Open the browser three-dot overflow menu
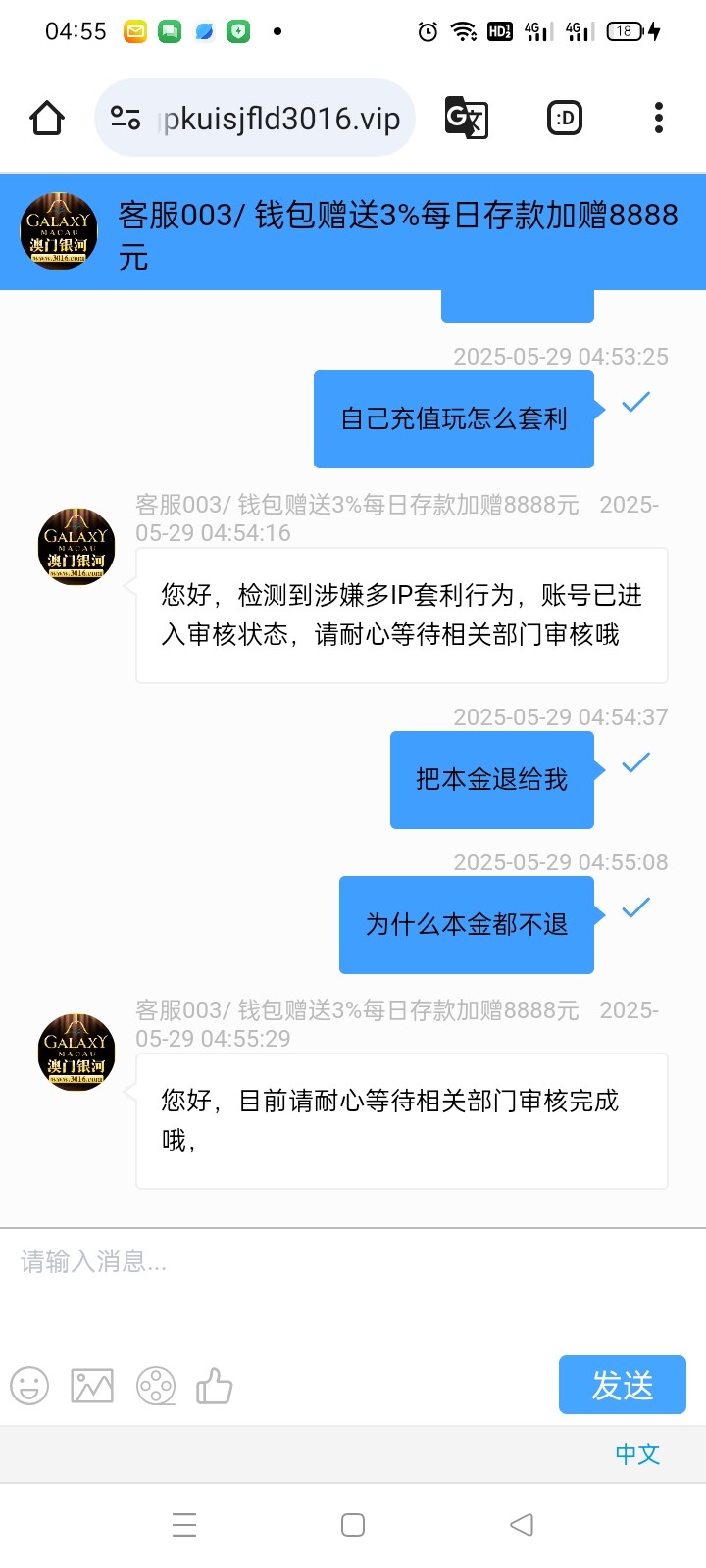This screenshot has width=706, height=1568. click(658, 117)
